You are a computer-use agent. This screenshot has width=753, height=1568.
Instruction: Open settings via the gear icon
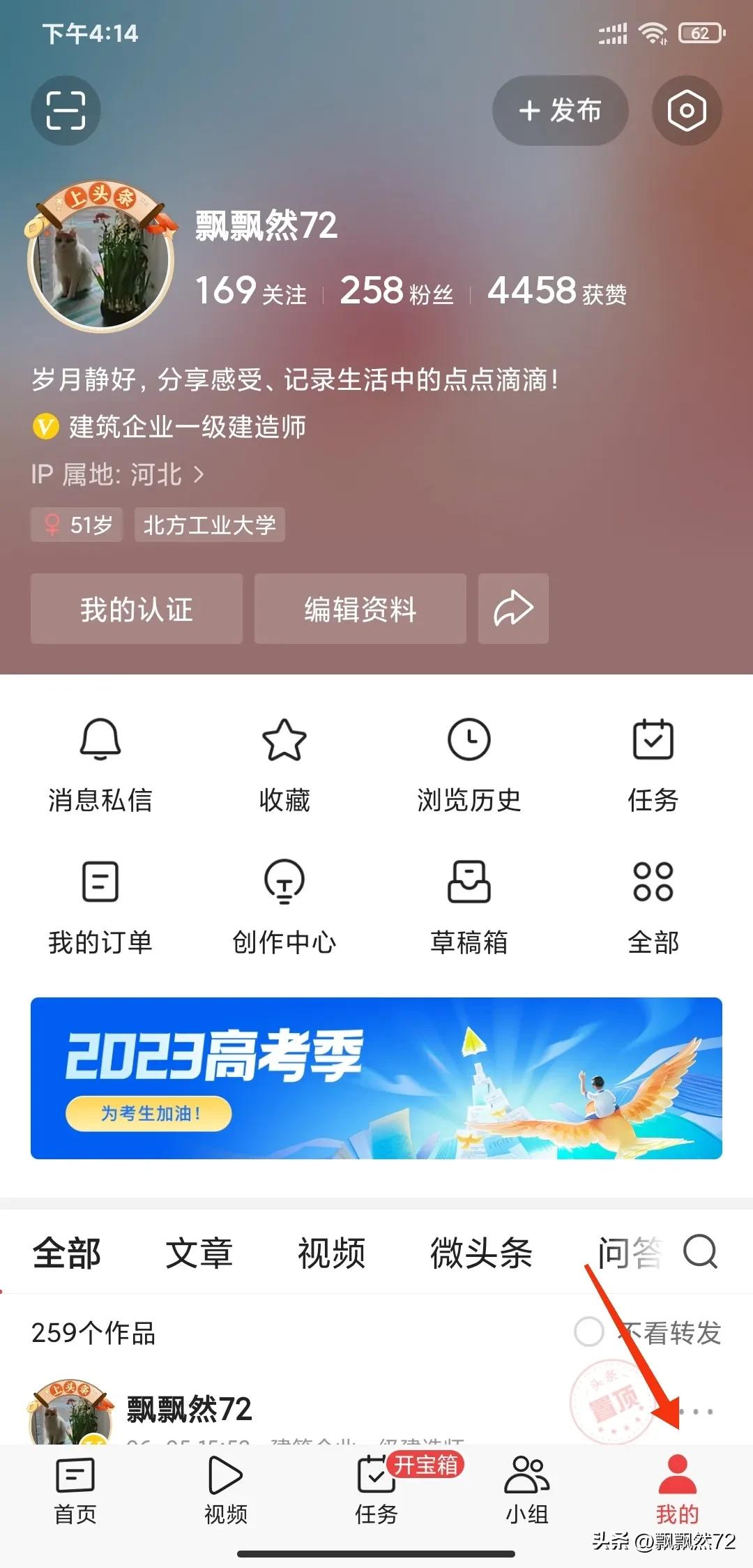(687, 112)
